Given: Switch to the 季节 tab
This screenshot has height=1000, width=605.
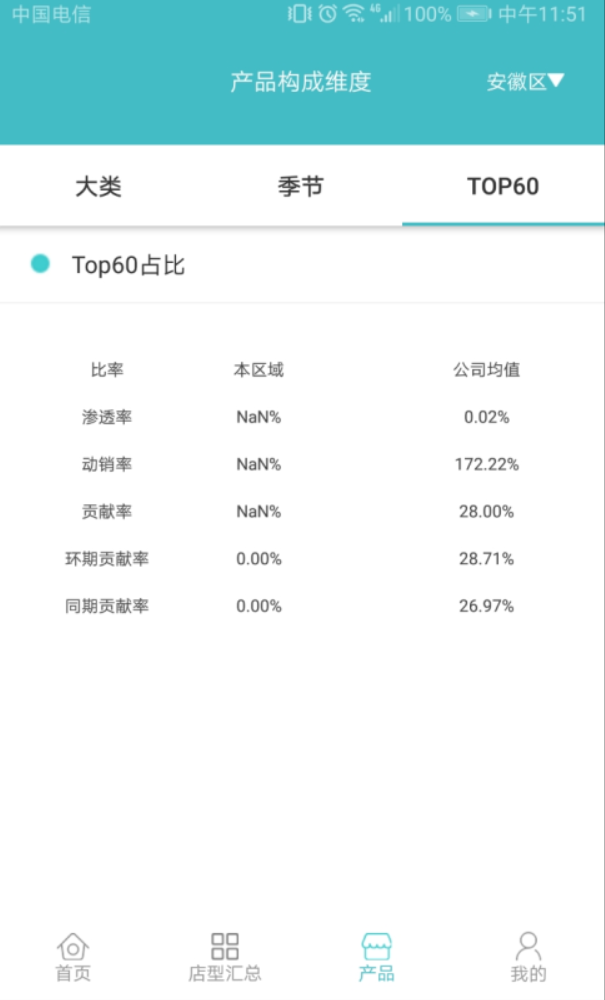Looking at the screenshot, I should pyautogui.click(x=301, y=186).
